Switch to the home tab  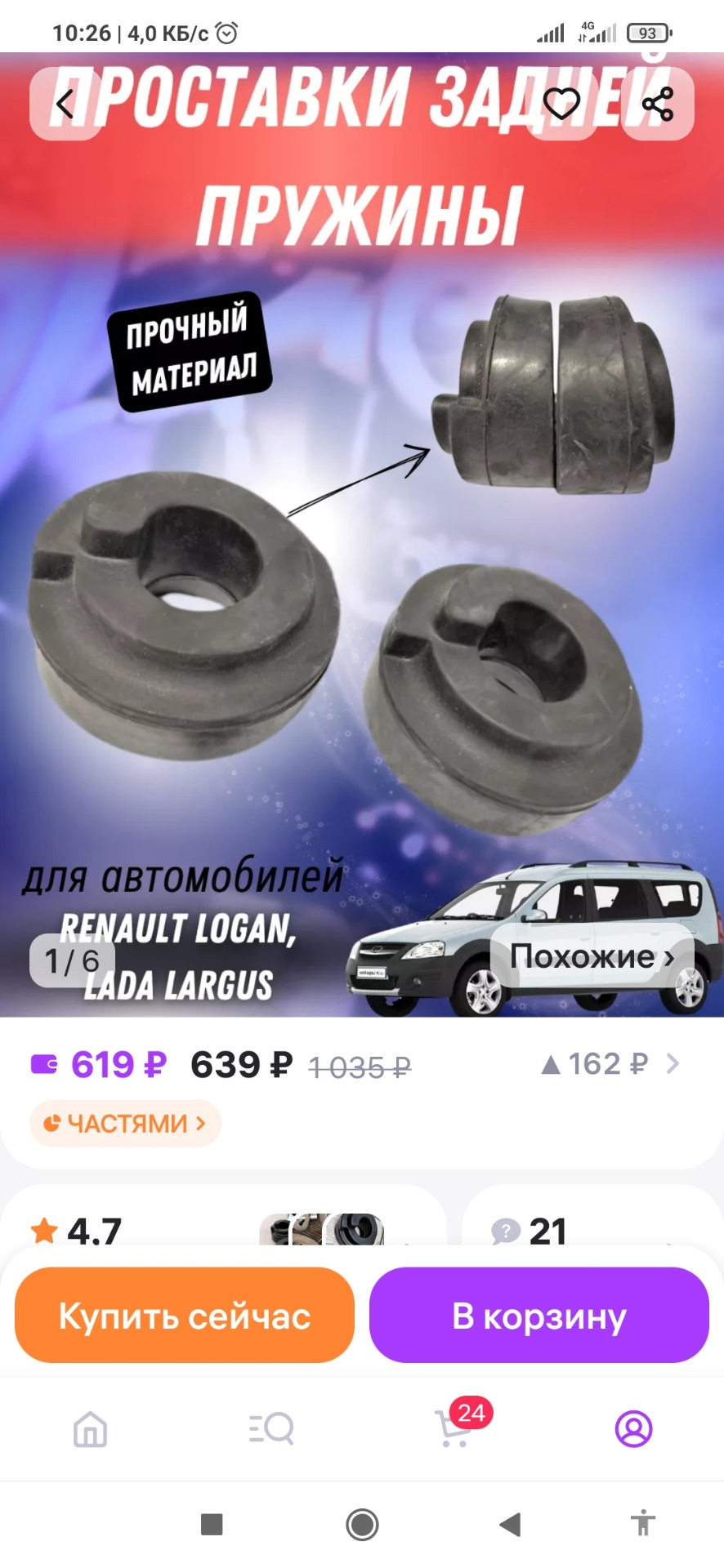click(x=90, y=1429)
